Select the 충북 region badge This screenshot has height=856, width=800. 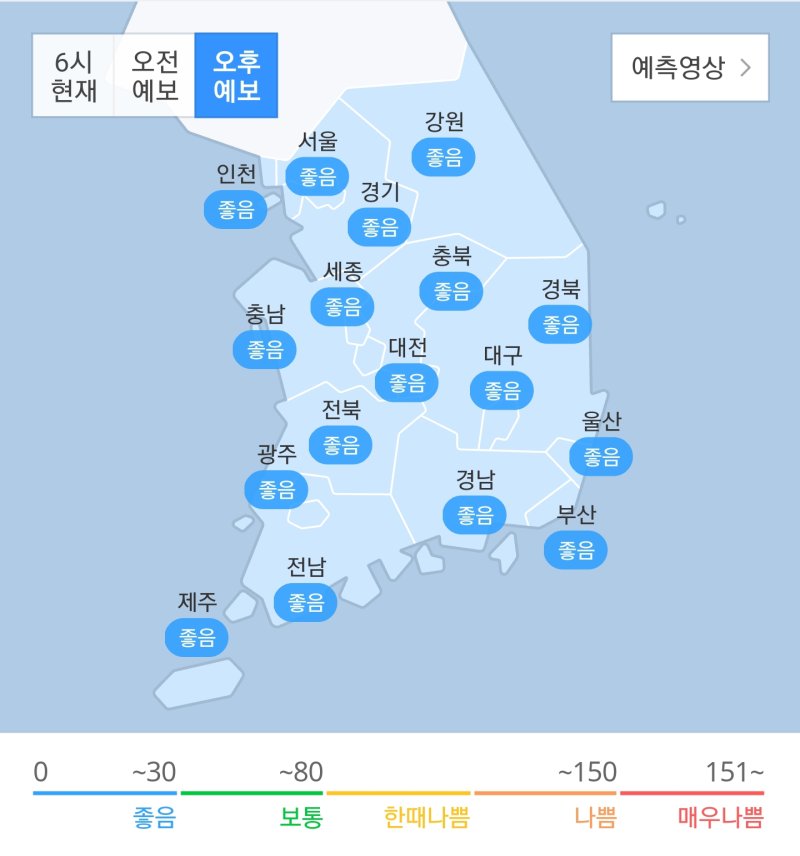451,290
